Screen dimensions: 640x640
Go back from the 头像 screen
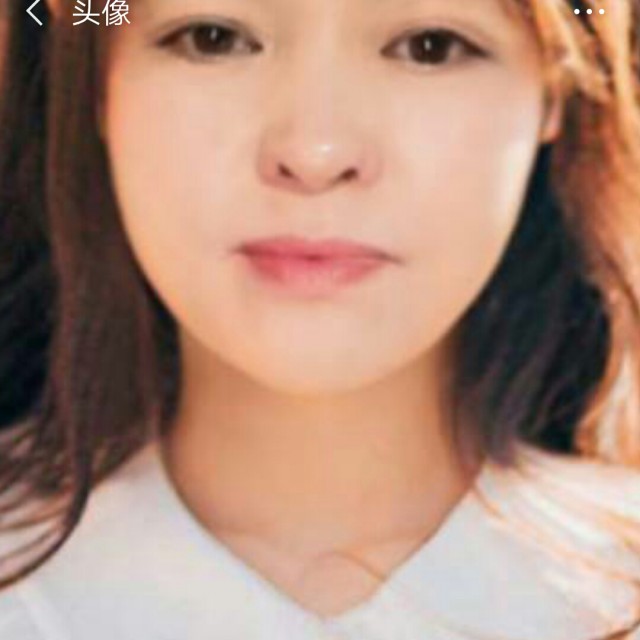click(x=35, y=13)
